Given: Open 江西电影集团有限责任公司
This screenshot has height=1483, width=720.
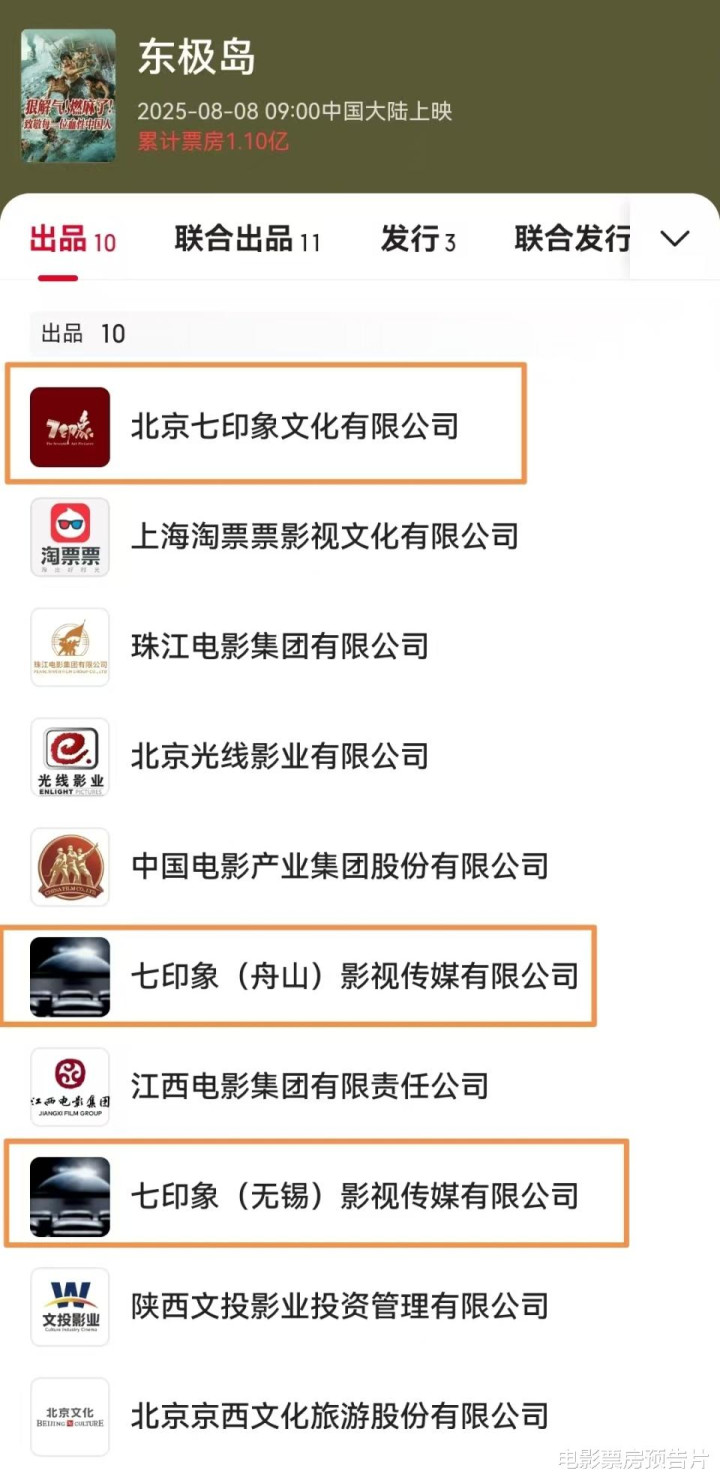Looking at the screenshot, I should pyautogui.click(x=309, y=1086).
